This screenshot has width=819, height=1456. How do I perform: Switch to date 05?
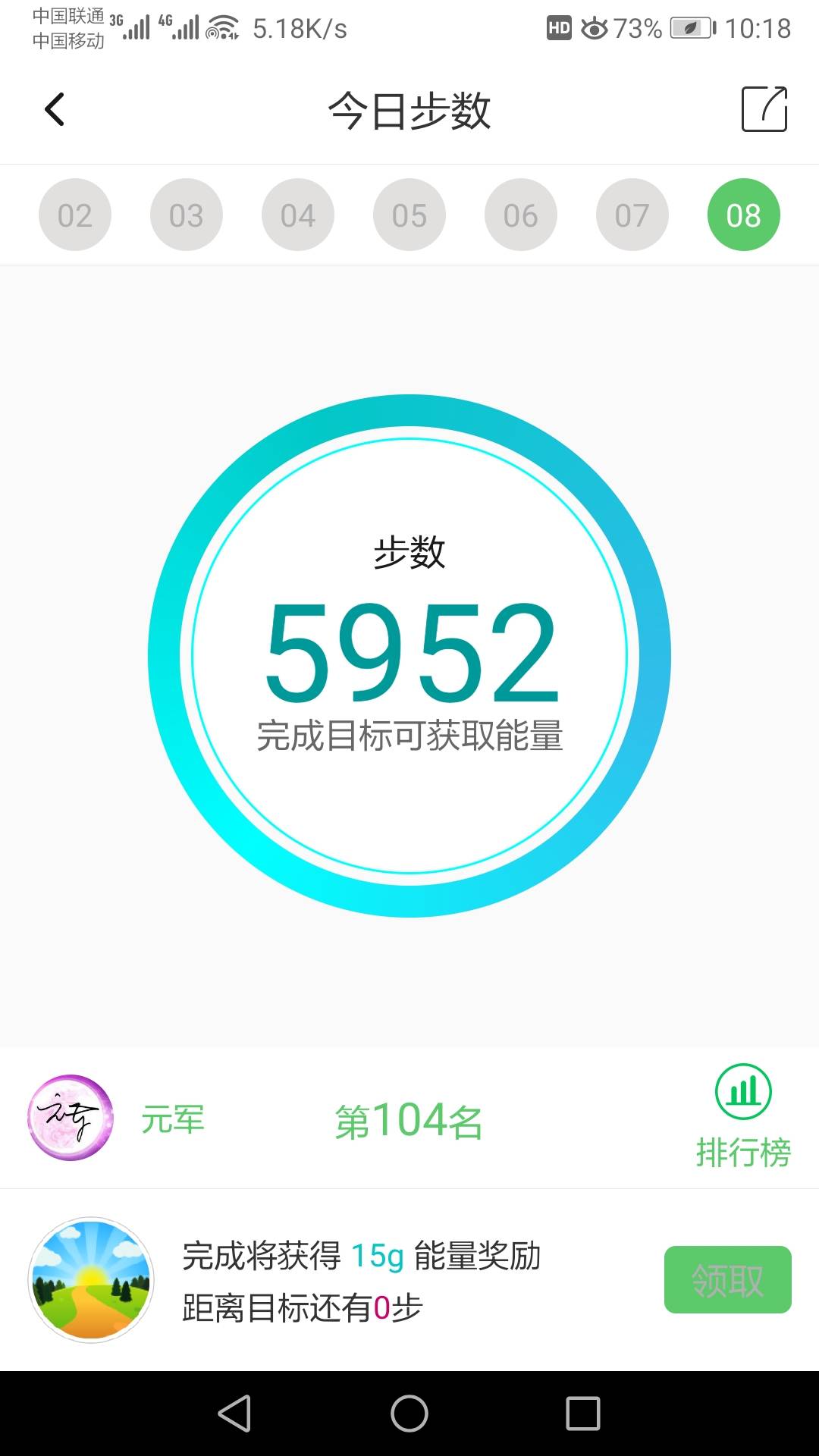(x=409, y=215)
